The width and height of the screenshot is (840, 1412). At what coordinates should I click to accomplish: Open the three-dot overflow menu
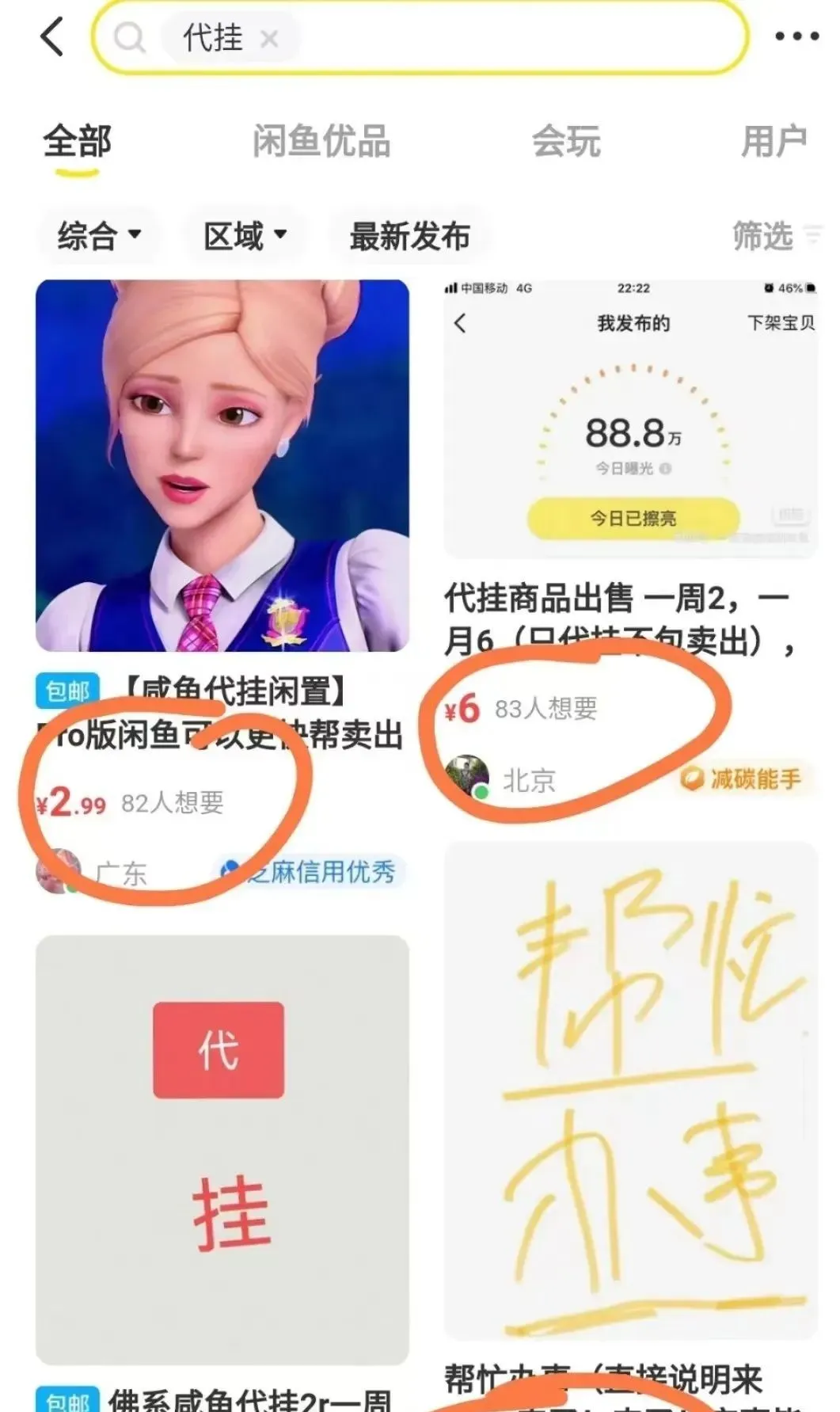[796, 36]
